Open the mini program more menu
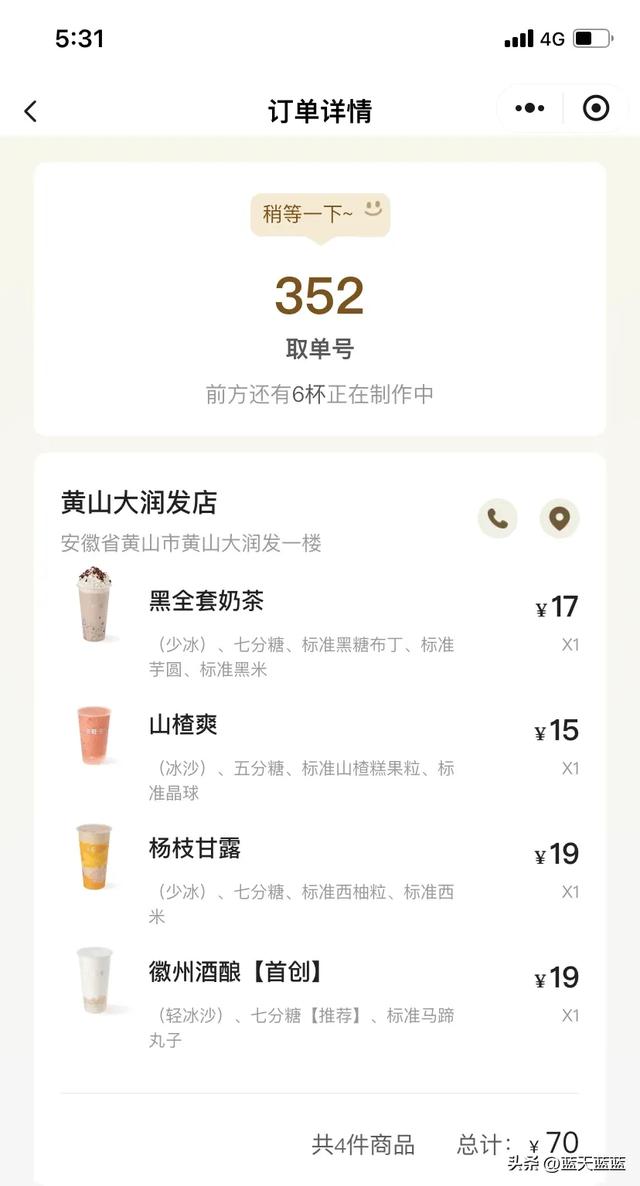This screenshot has height=1186, width=640. (530, 108)
